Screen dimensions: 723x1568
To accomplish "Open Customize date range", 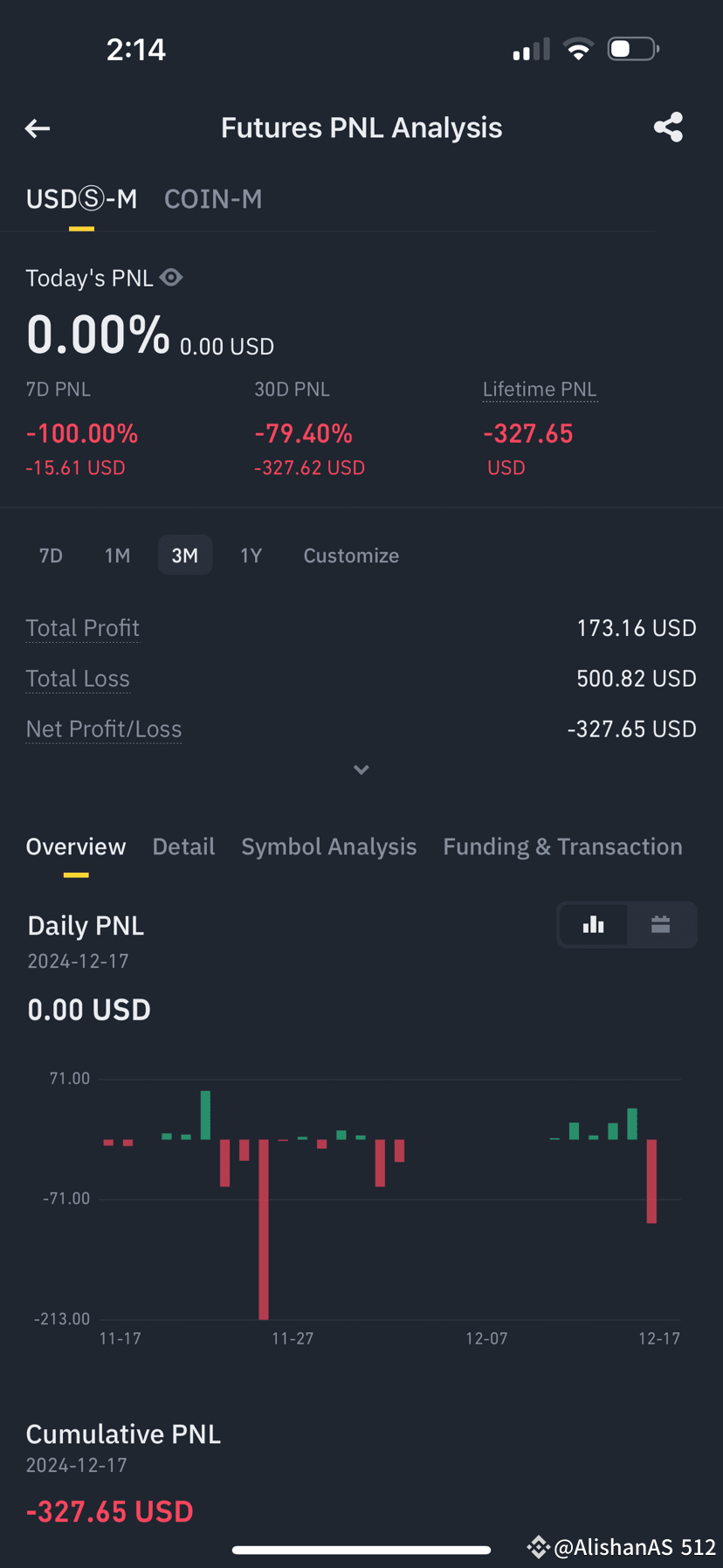I will [351, 556].
